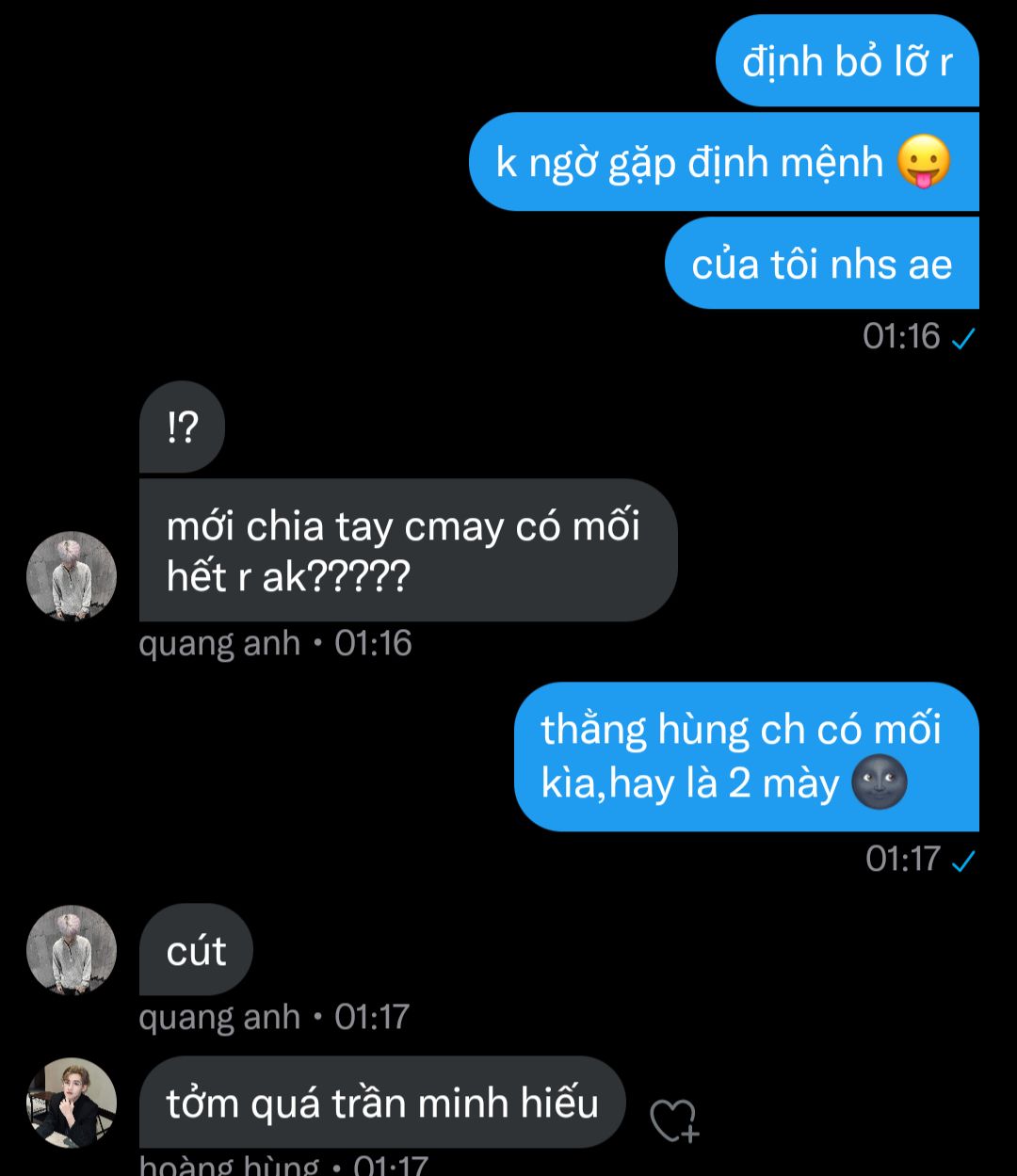The width and height of the screenshot is (1017, 1176).
Task: Open hoàng hùng's profile picture
Action: pos(72,1103)
